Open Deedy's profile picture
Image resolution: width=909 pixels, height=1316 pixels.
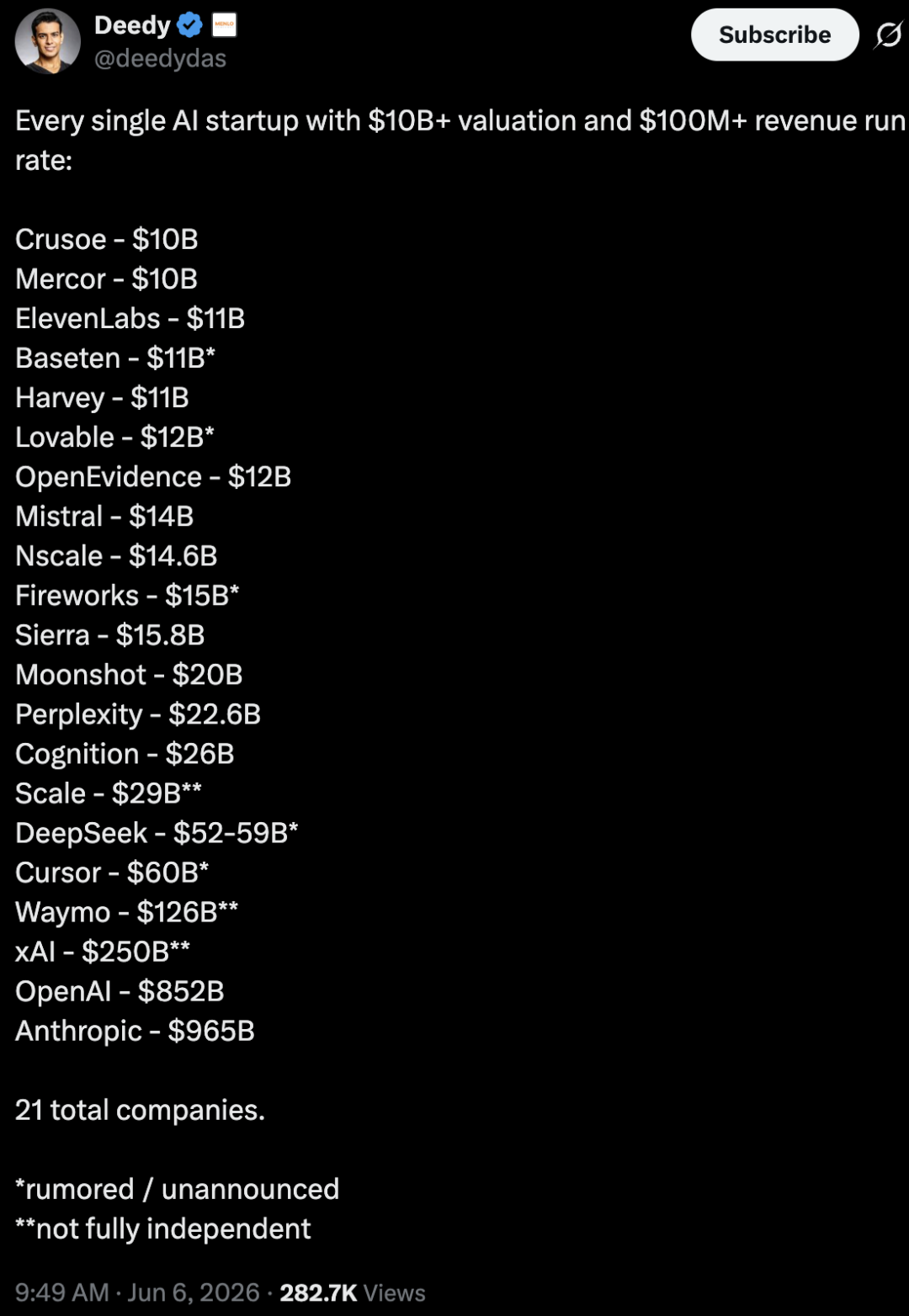pyautogui.click(x=48, y=41)
